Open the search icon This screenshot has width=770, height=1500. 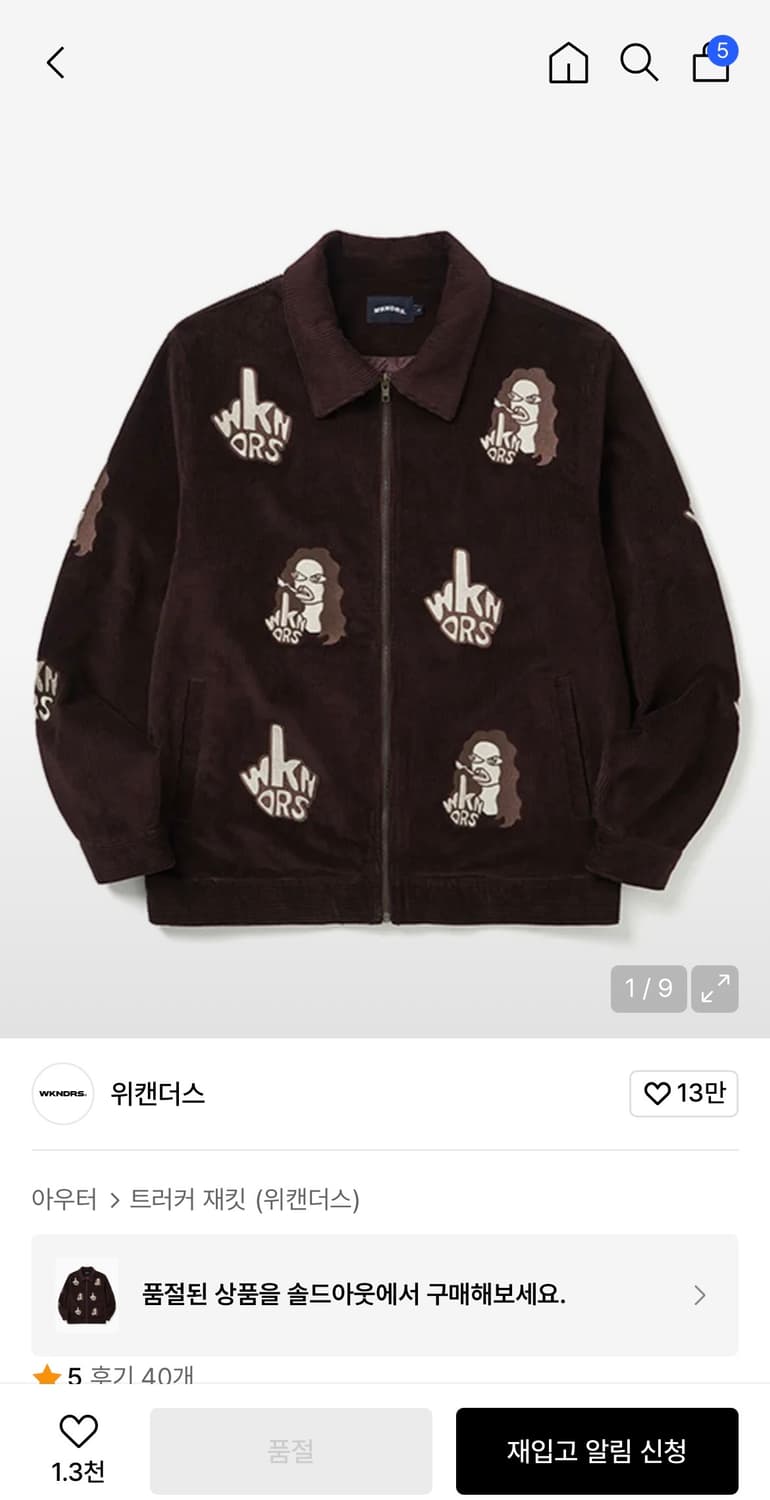[x=638, y=62]
